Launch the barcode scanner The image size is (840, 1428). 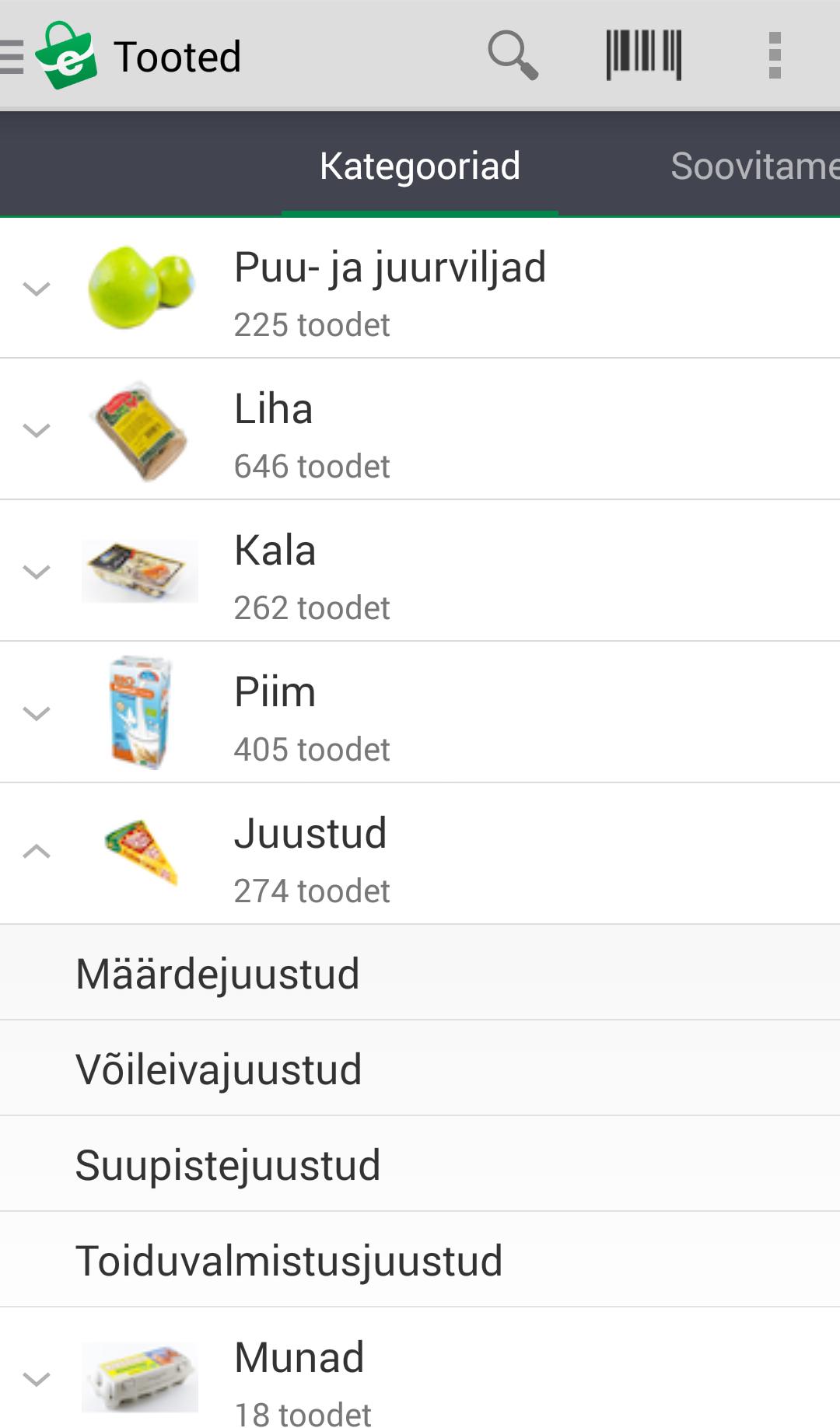point(644,56)
